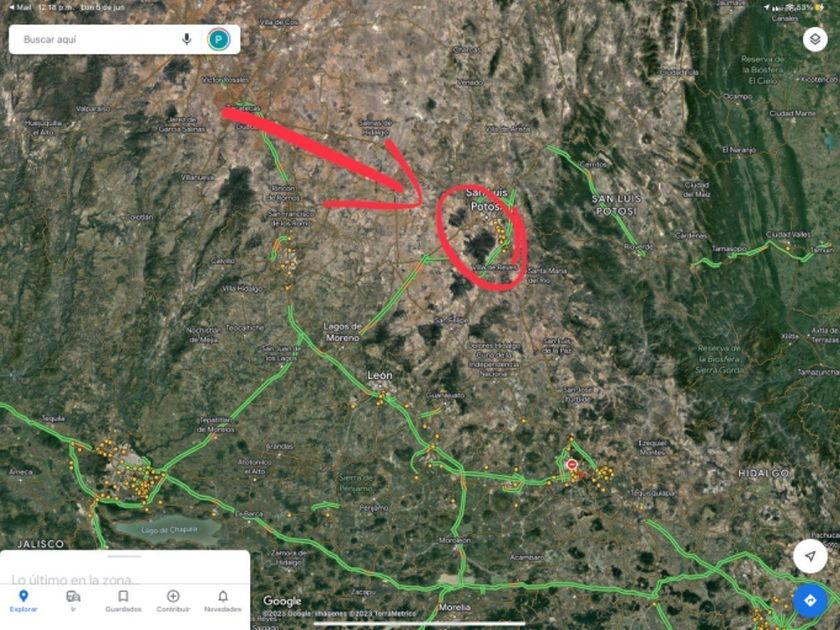
Task: Open directions with the blue button
Action: point(811,600)
